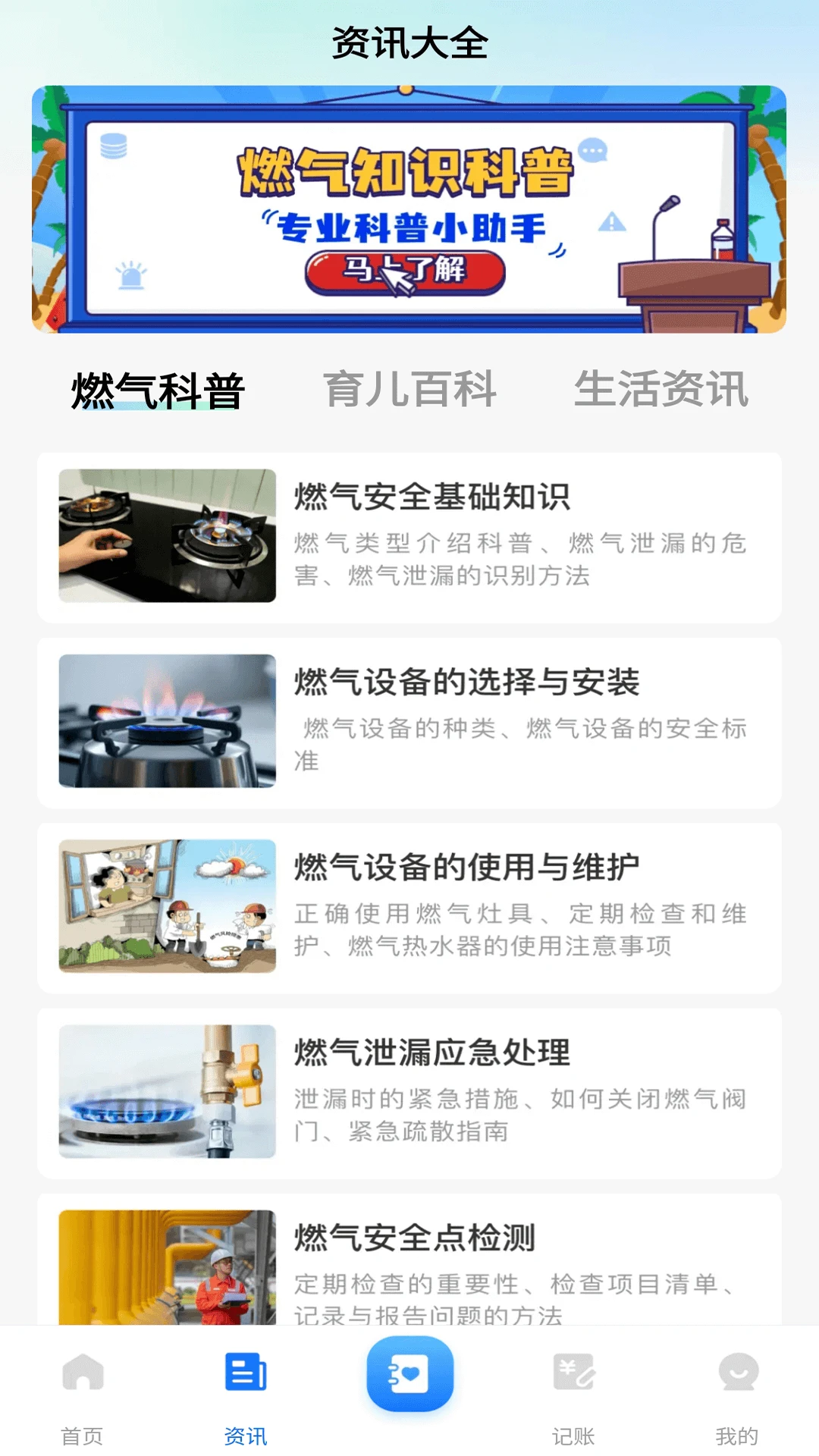Read 燃气设备的选择与安装 article

tap(409, 722)
